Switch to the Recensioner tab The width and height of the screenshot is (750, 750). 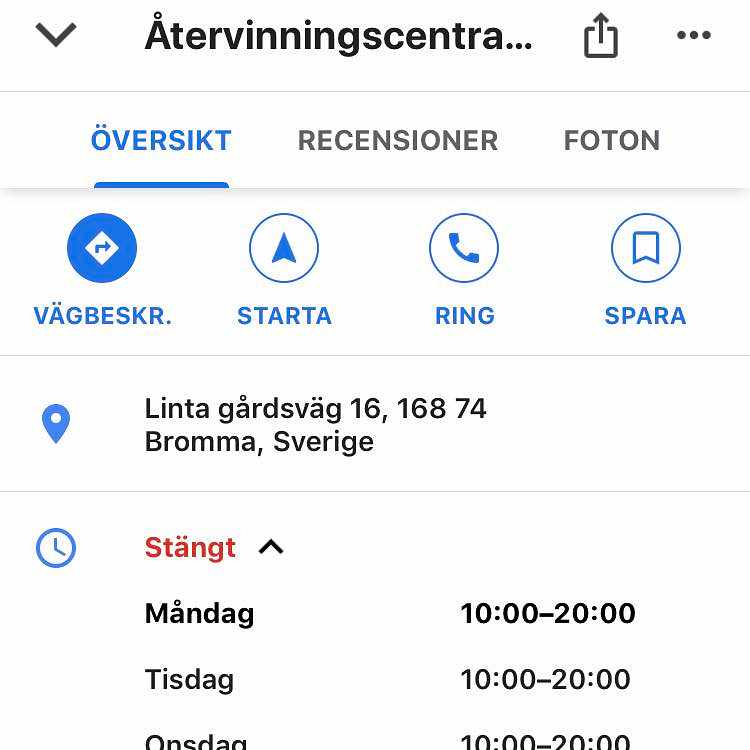pyautogui.click(x=398, y=141)
